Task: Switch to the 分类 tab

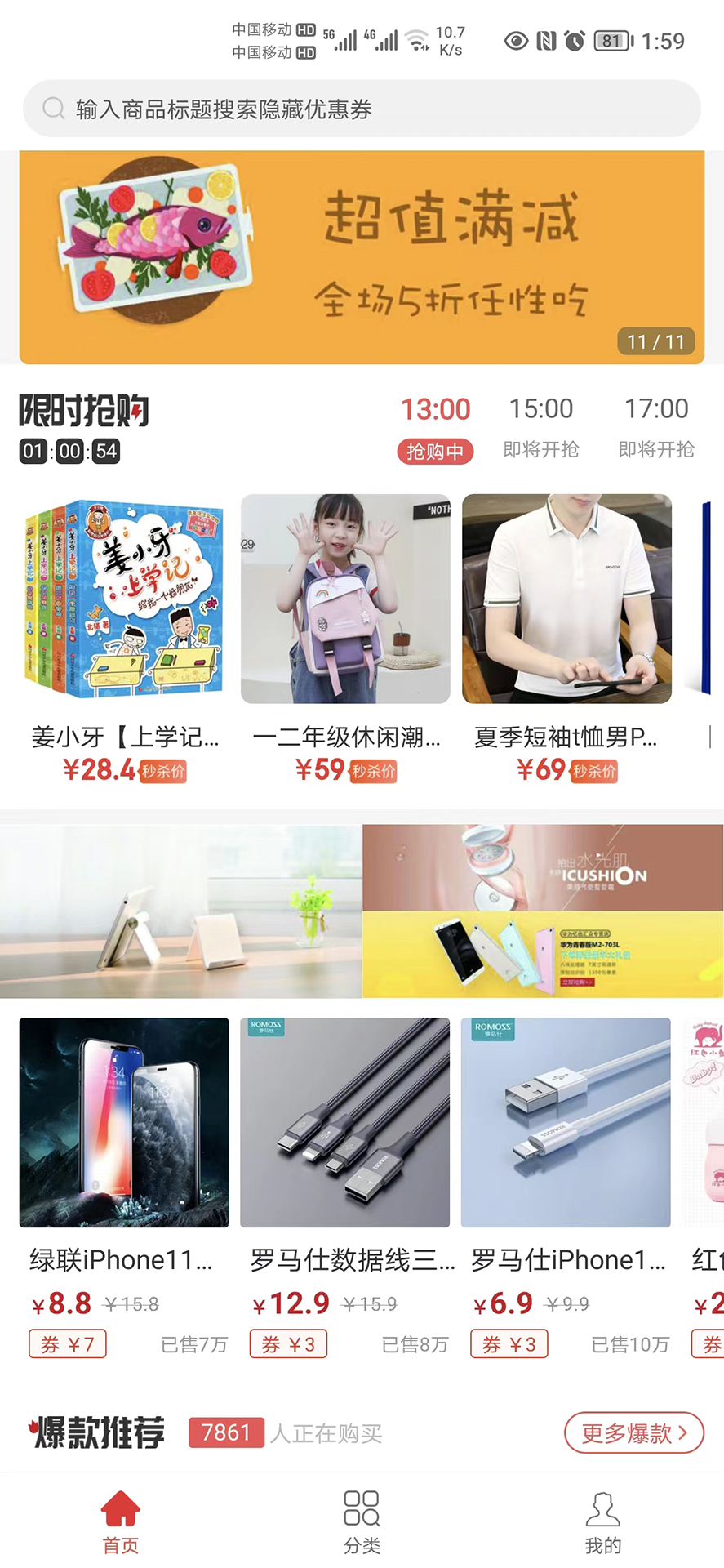Action: click(362, 1521)
